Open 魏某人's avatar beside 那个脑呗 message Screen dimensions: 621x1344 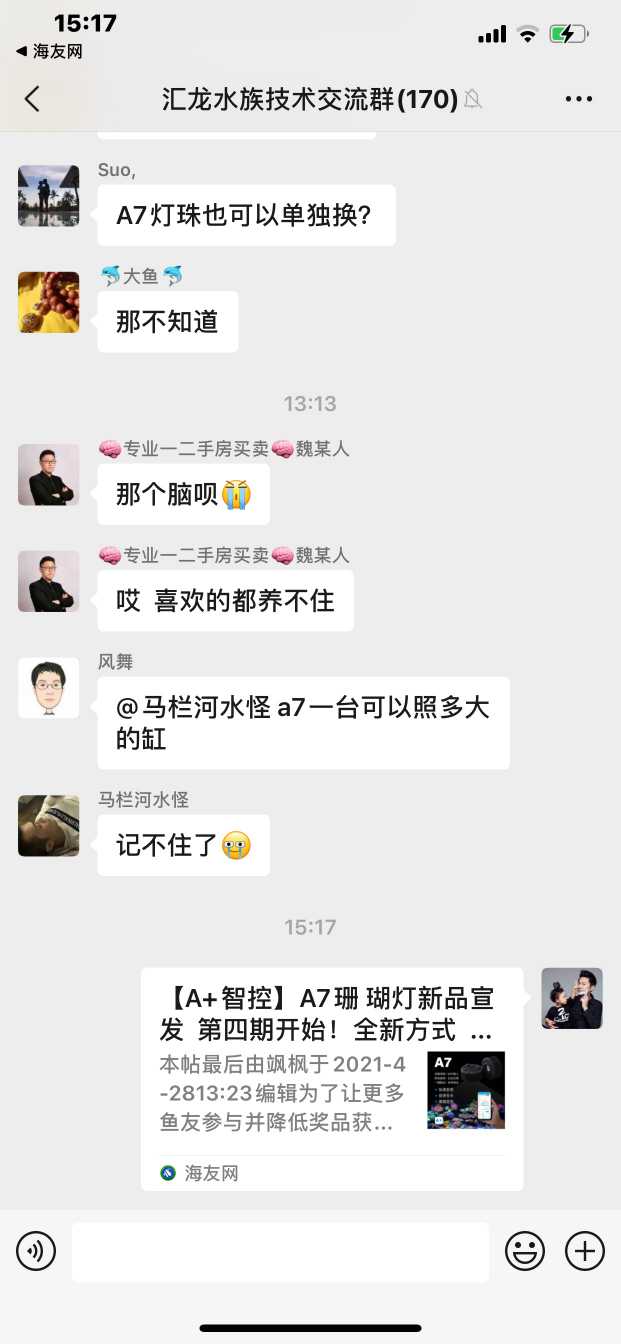48,475
